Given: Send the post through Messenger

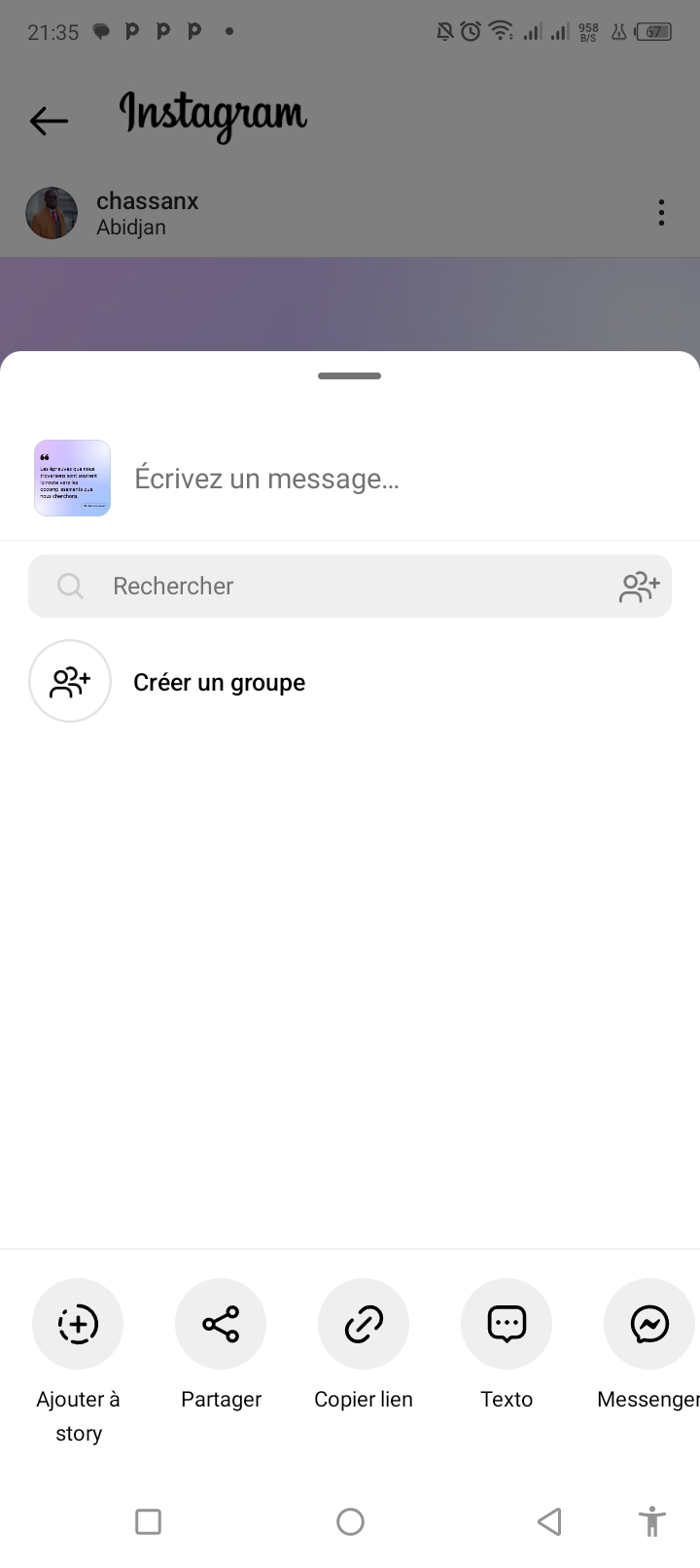Looking at the screenshot, I should tap(648, 1324).
